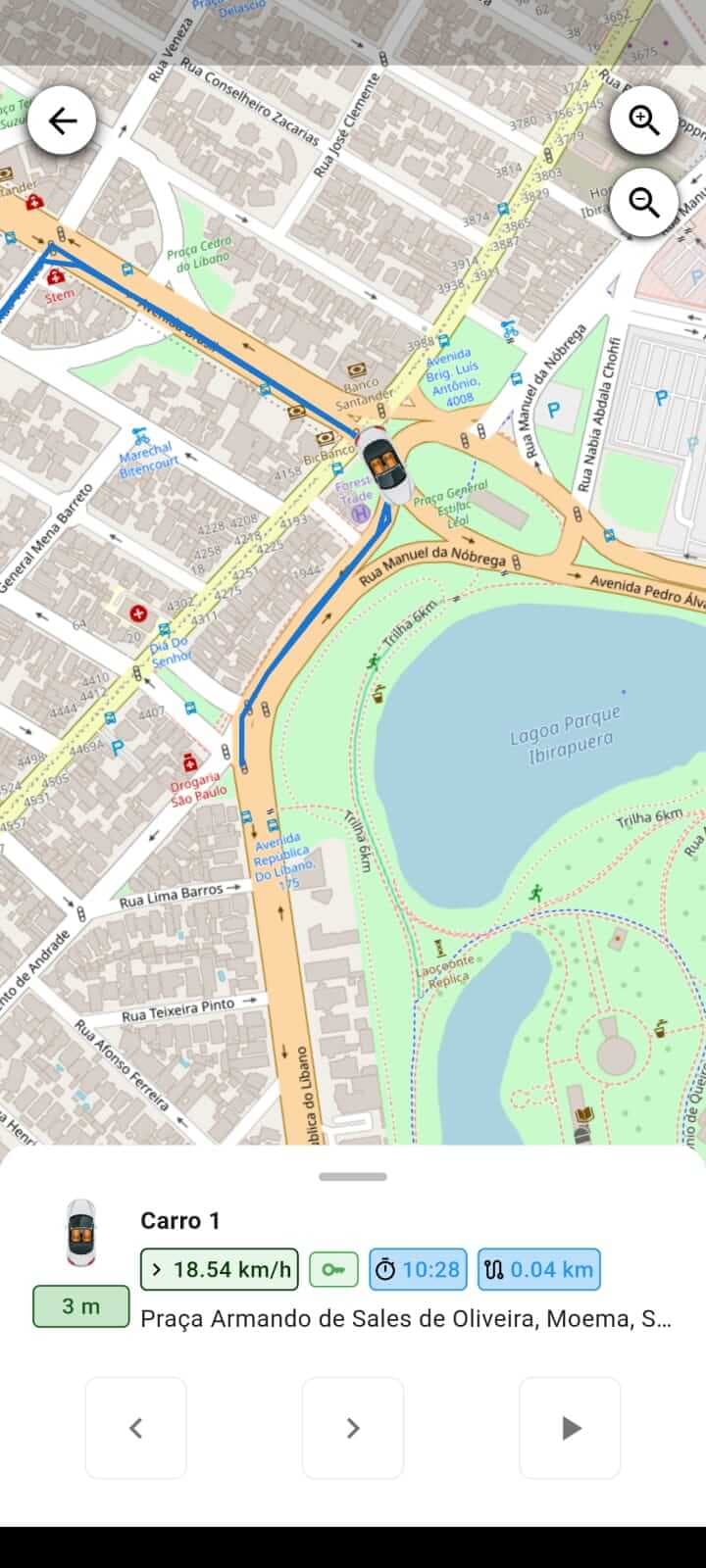Tap the bottom sheet drag handle
This screenshot has height=1568, width=706.
tap(353, 1176)
